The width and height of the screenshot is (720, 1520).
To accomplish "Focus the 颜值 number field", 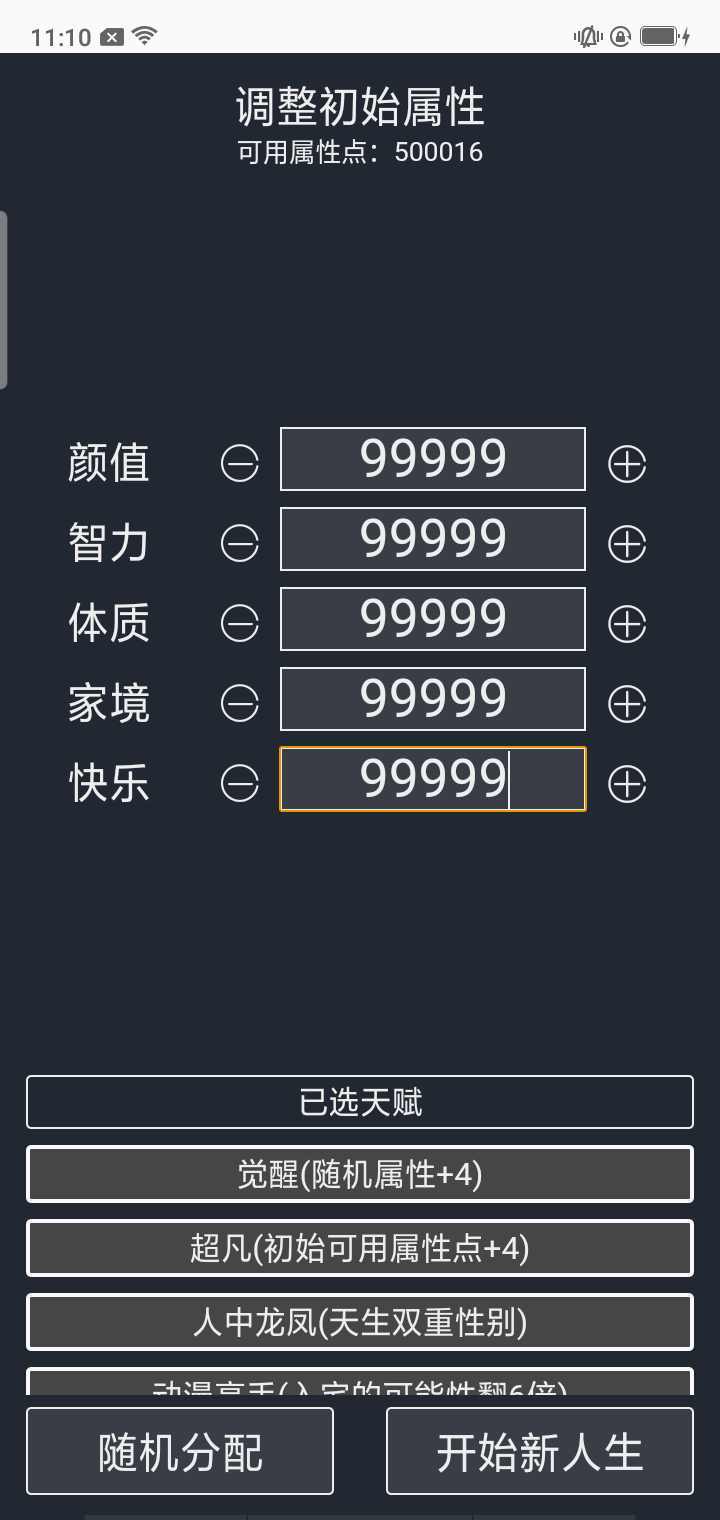I will (x=432, y=460).
